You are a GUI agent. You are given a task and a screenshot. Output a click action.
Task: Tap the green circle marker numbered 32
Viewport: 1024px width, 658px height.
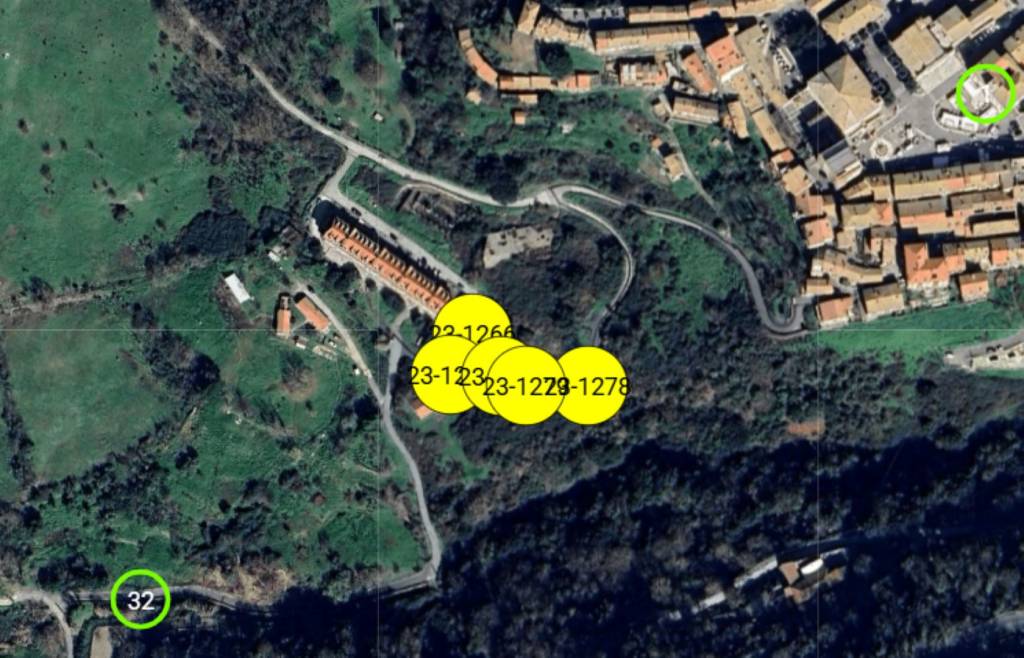(140, 600)
